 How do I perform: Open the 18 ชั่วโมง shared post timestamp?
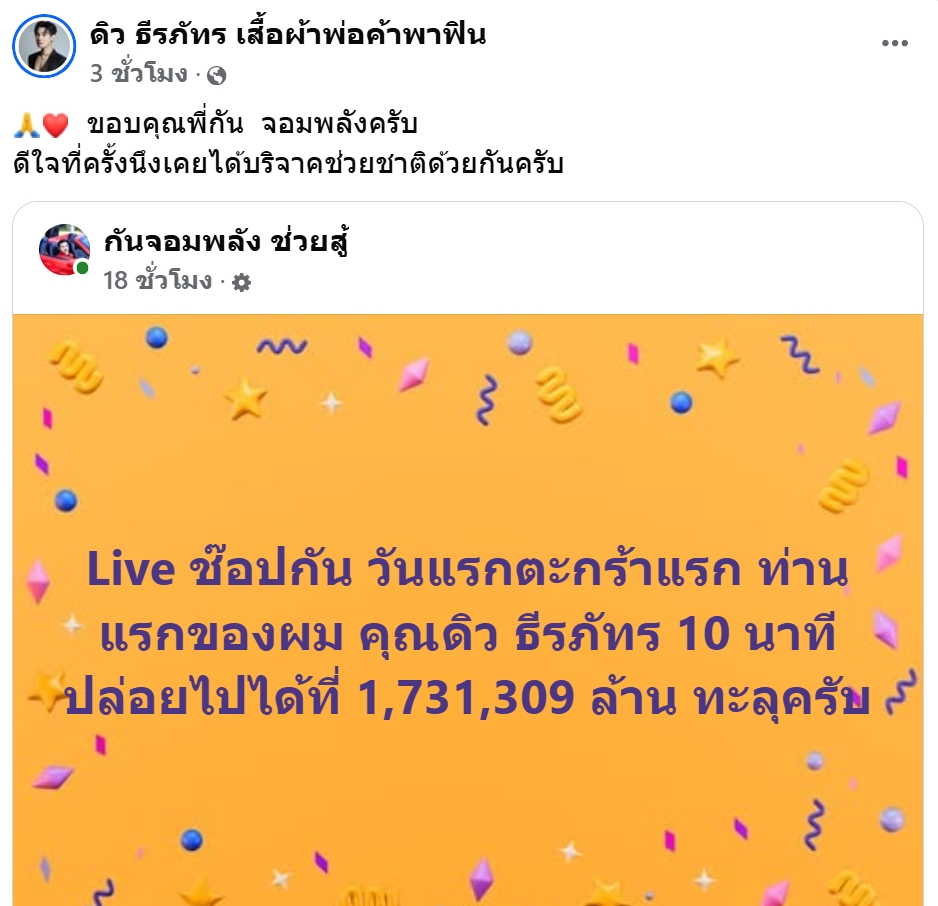(157, 281)
